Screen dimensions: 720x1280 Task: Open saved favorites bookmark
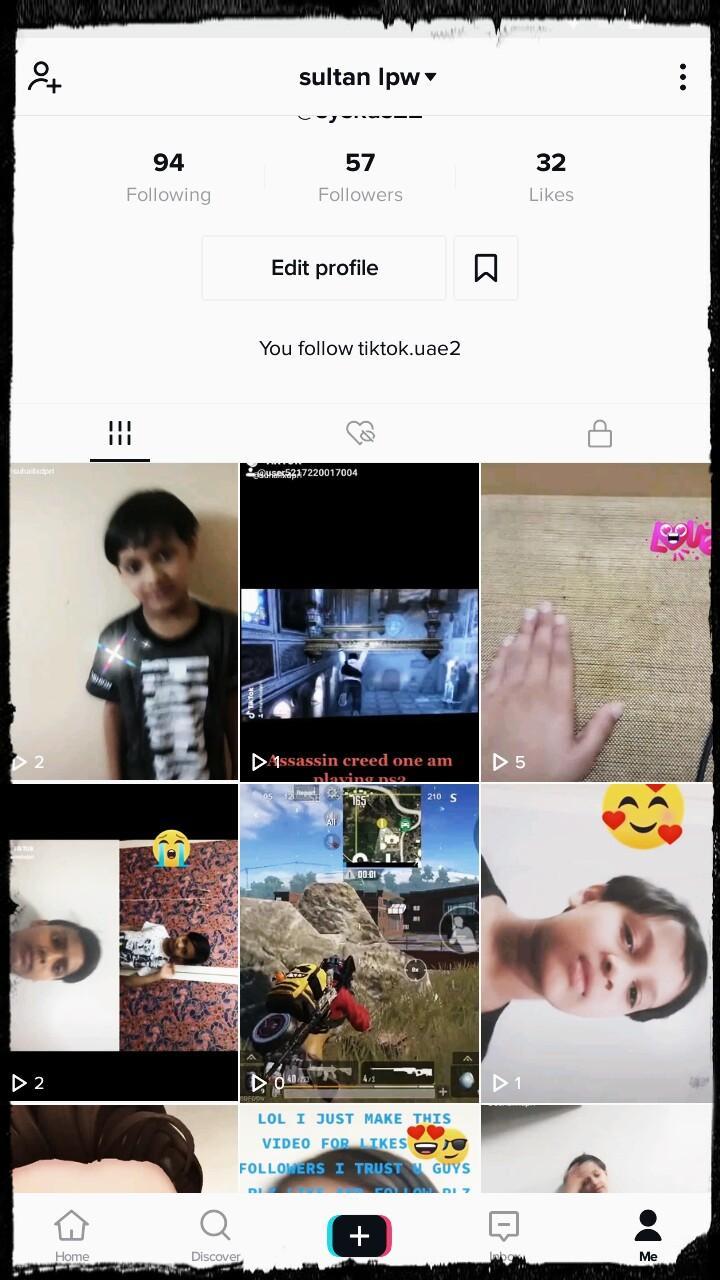[486, 268]
